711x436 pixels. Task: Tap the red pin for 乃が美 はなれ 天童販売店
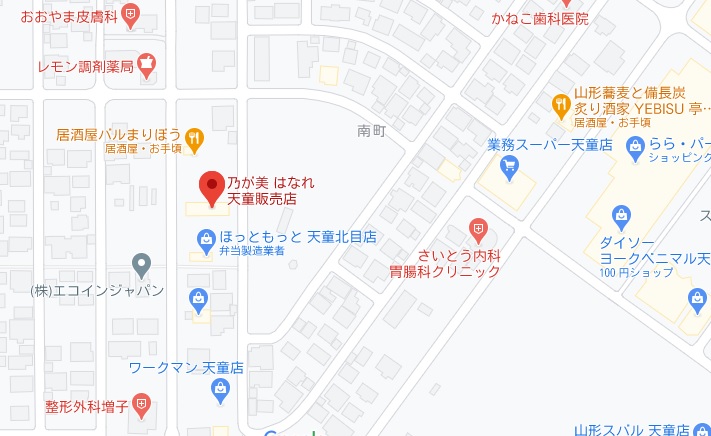(211, 187)
